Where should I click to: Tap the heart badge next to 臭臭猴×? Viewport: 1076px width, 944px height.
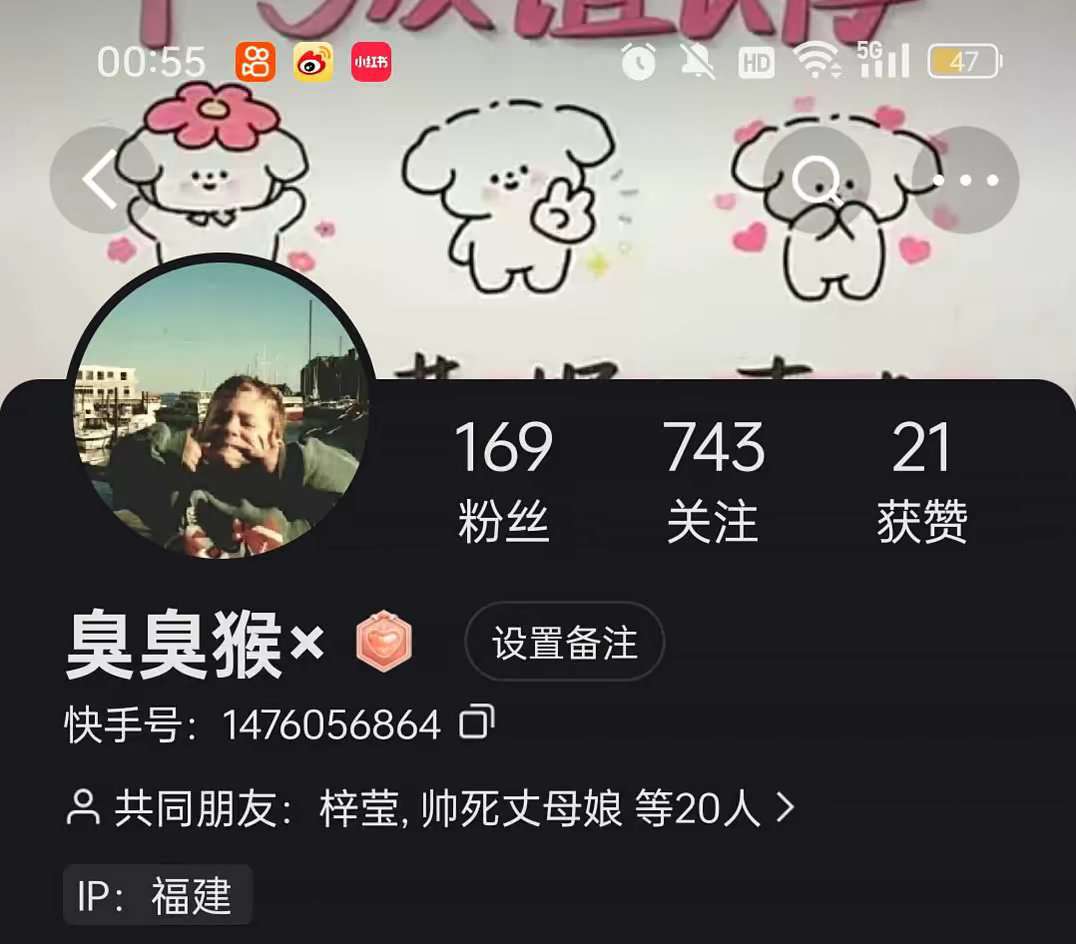[384, 642]
